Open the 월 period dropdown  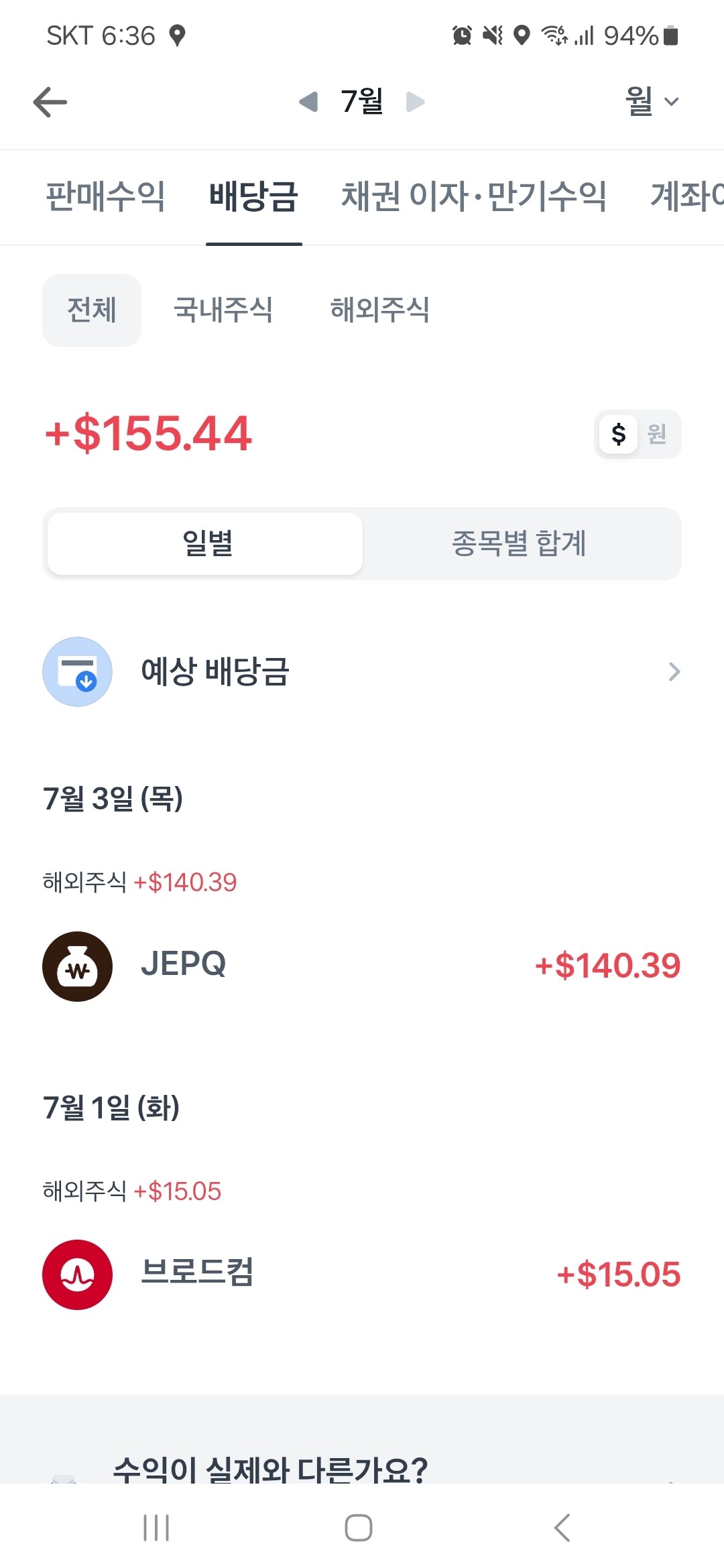point(652,101)
